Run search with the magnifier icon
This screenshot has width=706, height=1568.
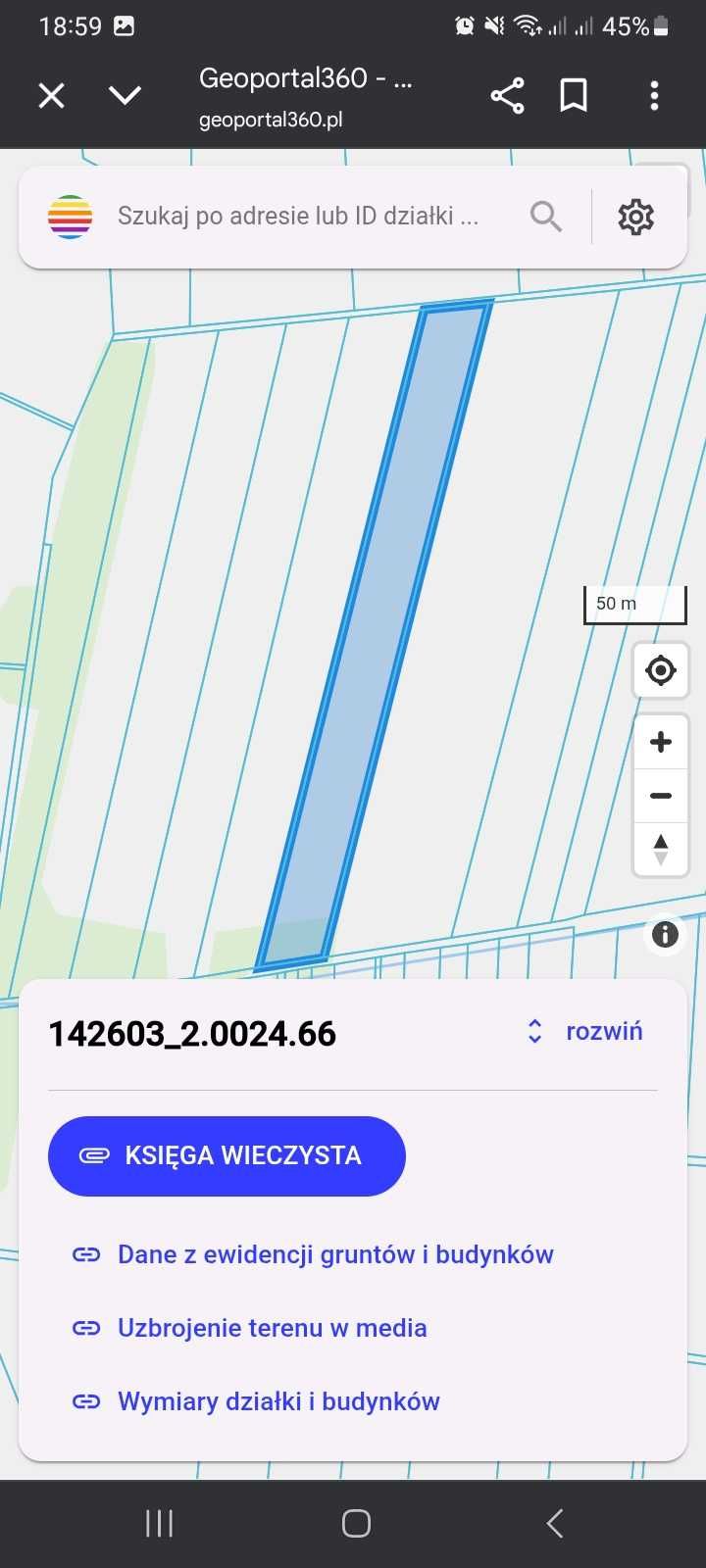tap(546, 216)
